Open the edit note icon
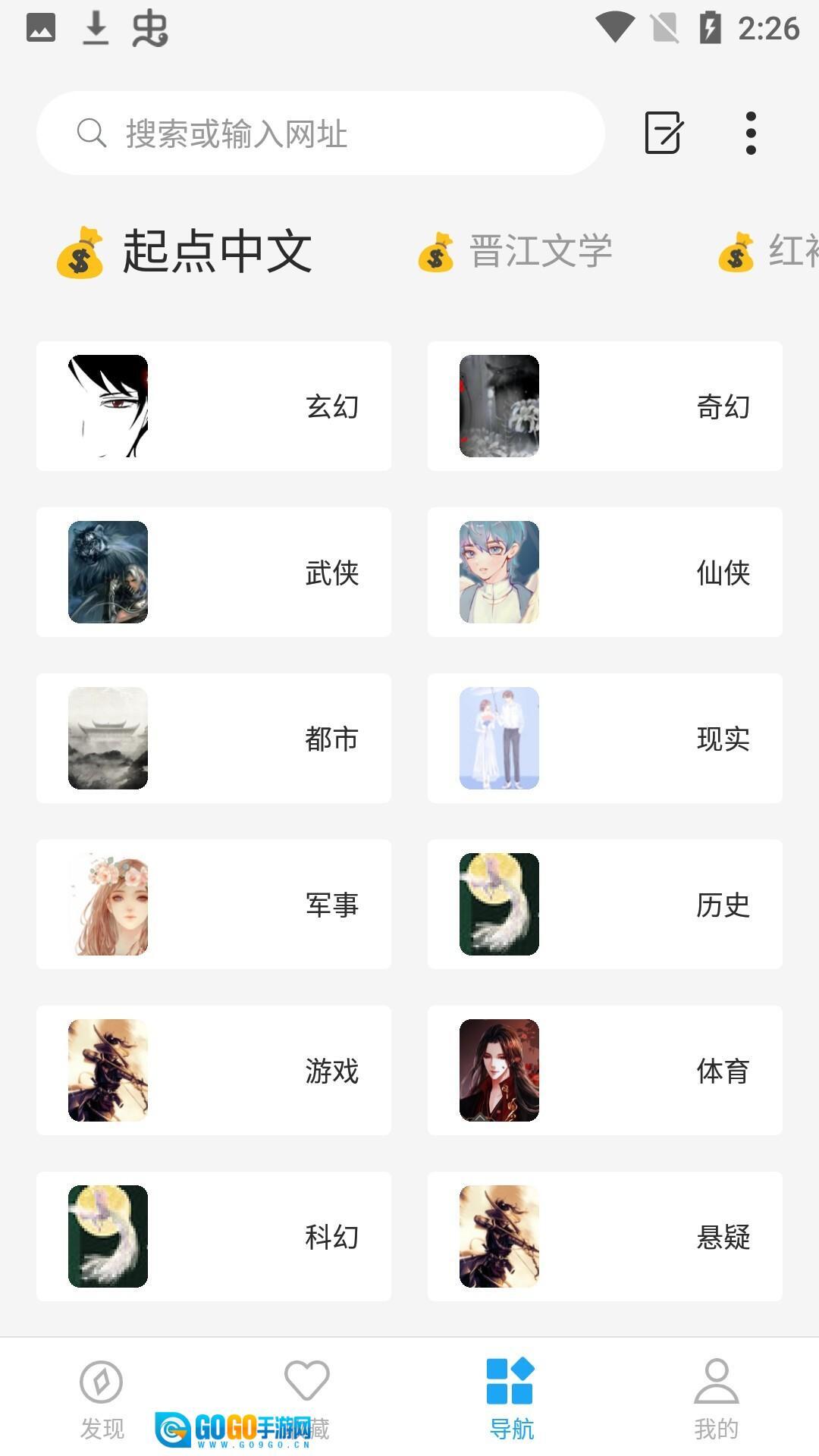The image size is (819, 1456). tap(664, 133)
